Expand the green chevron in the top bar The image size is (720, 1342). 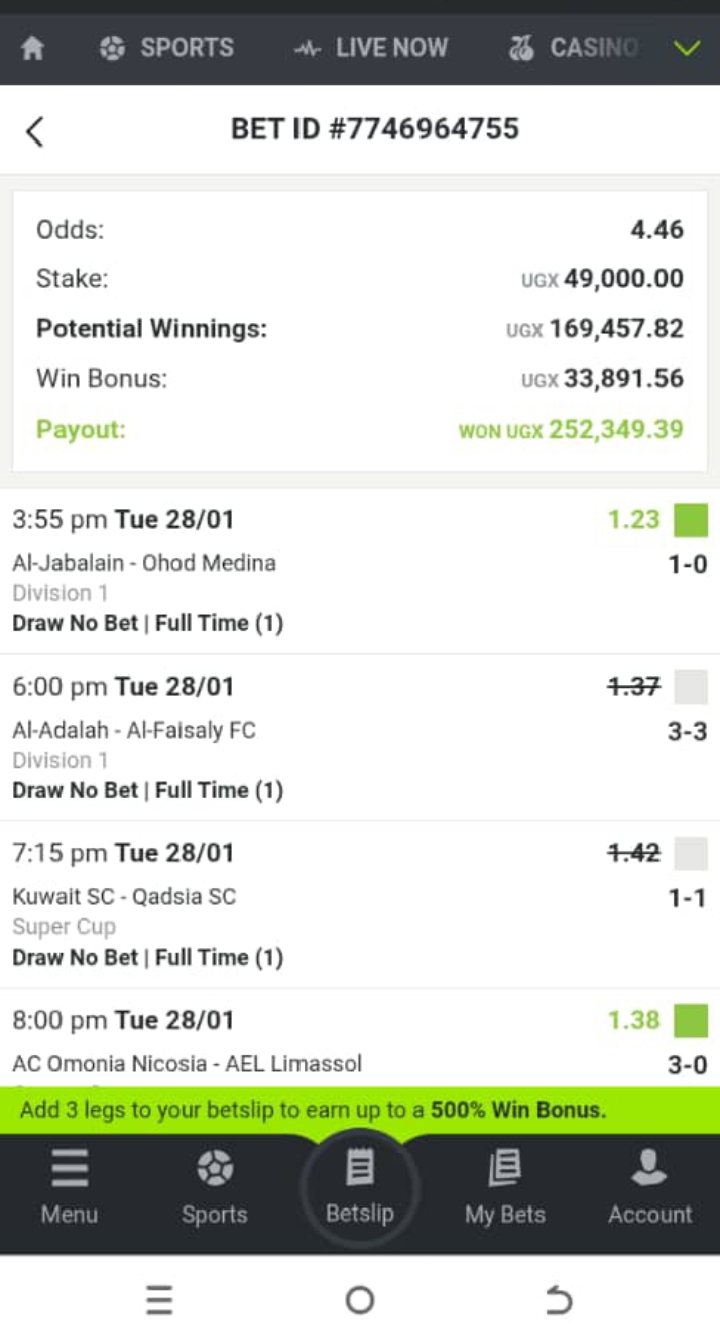pyautogui.click(x=687, y=47)
